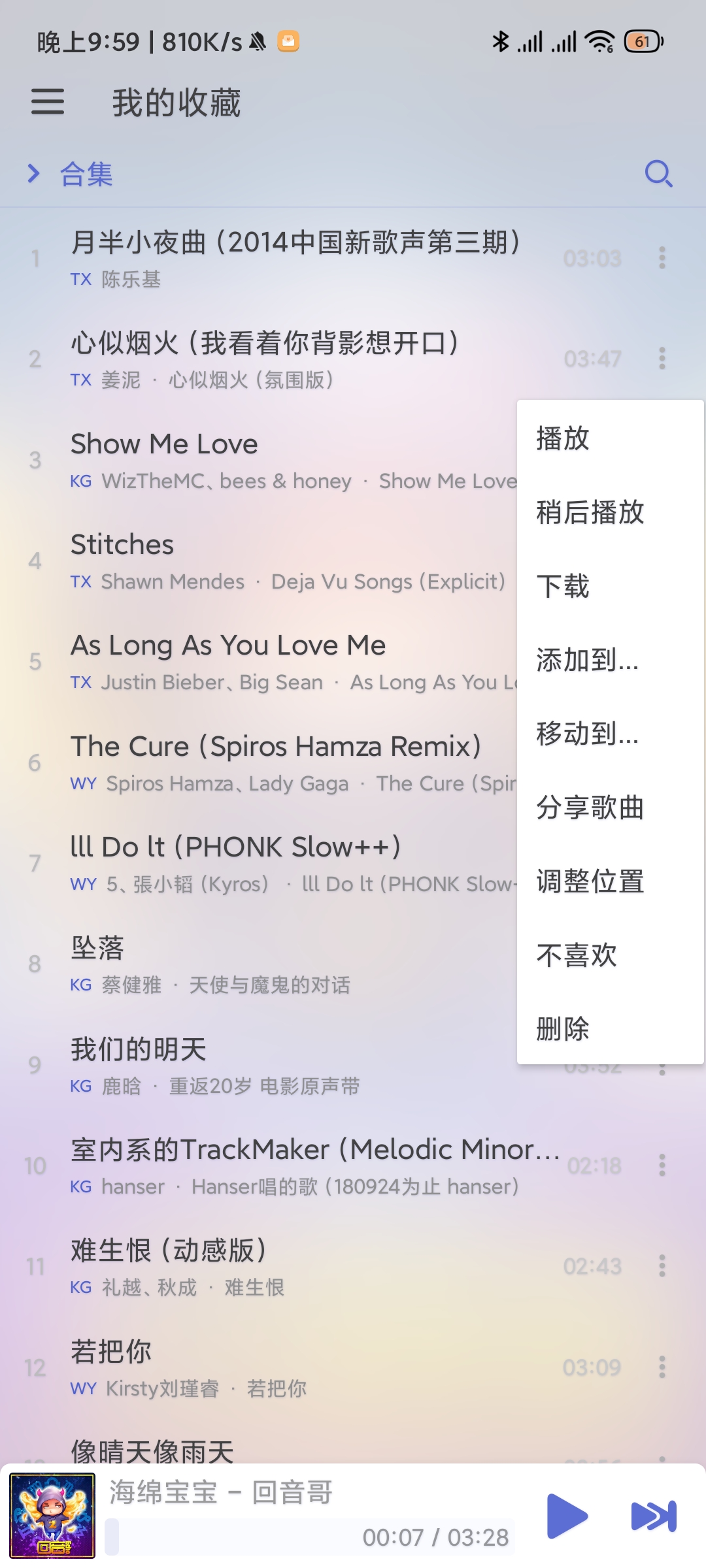Start playback with the play button
The height and width of the screenshot is (1568, 706).
pos(566,1516)
